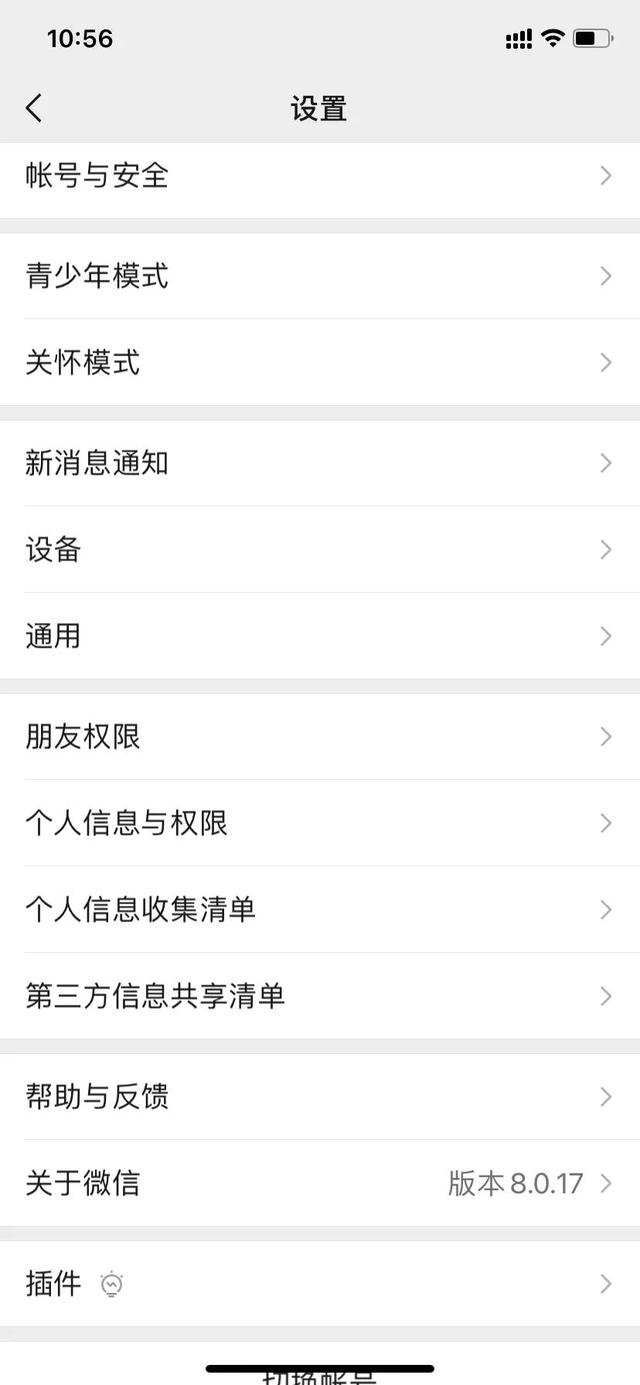View 个人信息收集清单
640x1385 pixels.
320,910
